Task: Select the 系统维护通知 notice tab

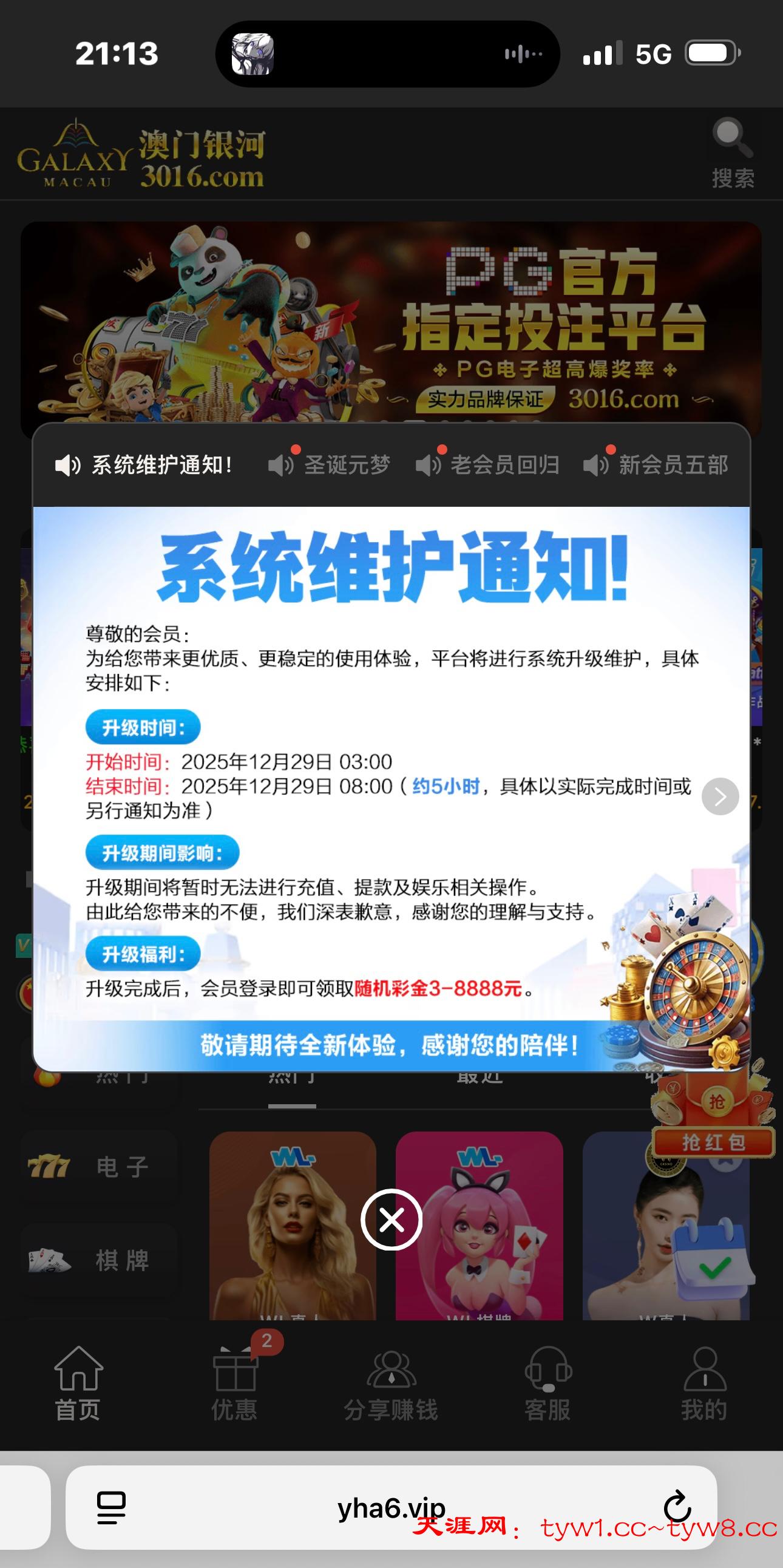Action: click(x=145, y=465)
